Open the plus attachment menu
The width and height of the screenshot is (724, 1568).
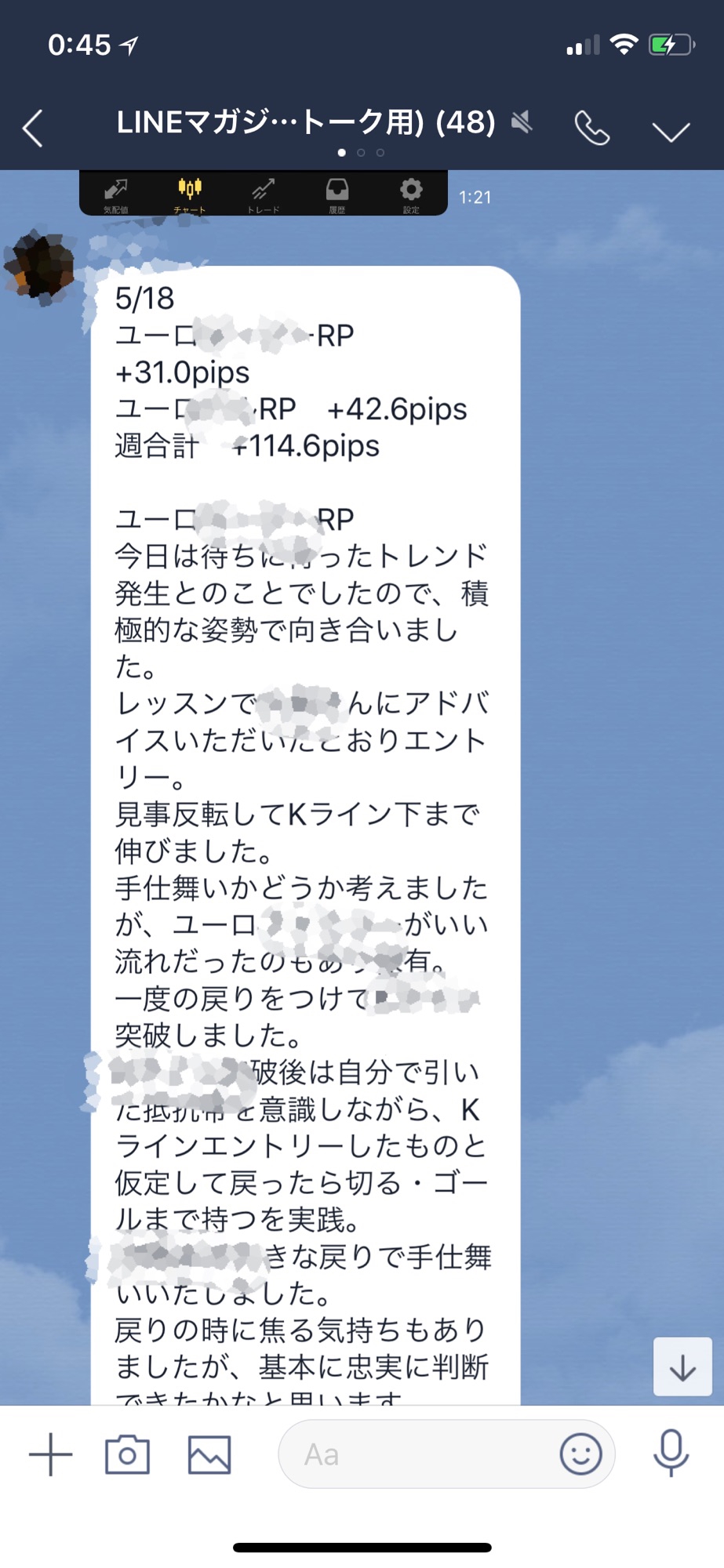50,1454
